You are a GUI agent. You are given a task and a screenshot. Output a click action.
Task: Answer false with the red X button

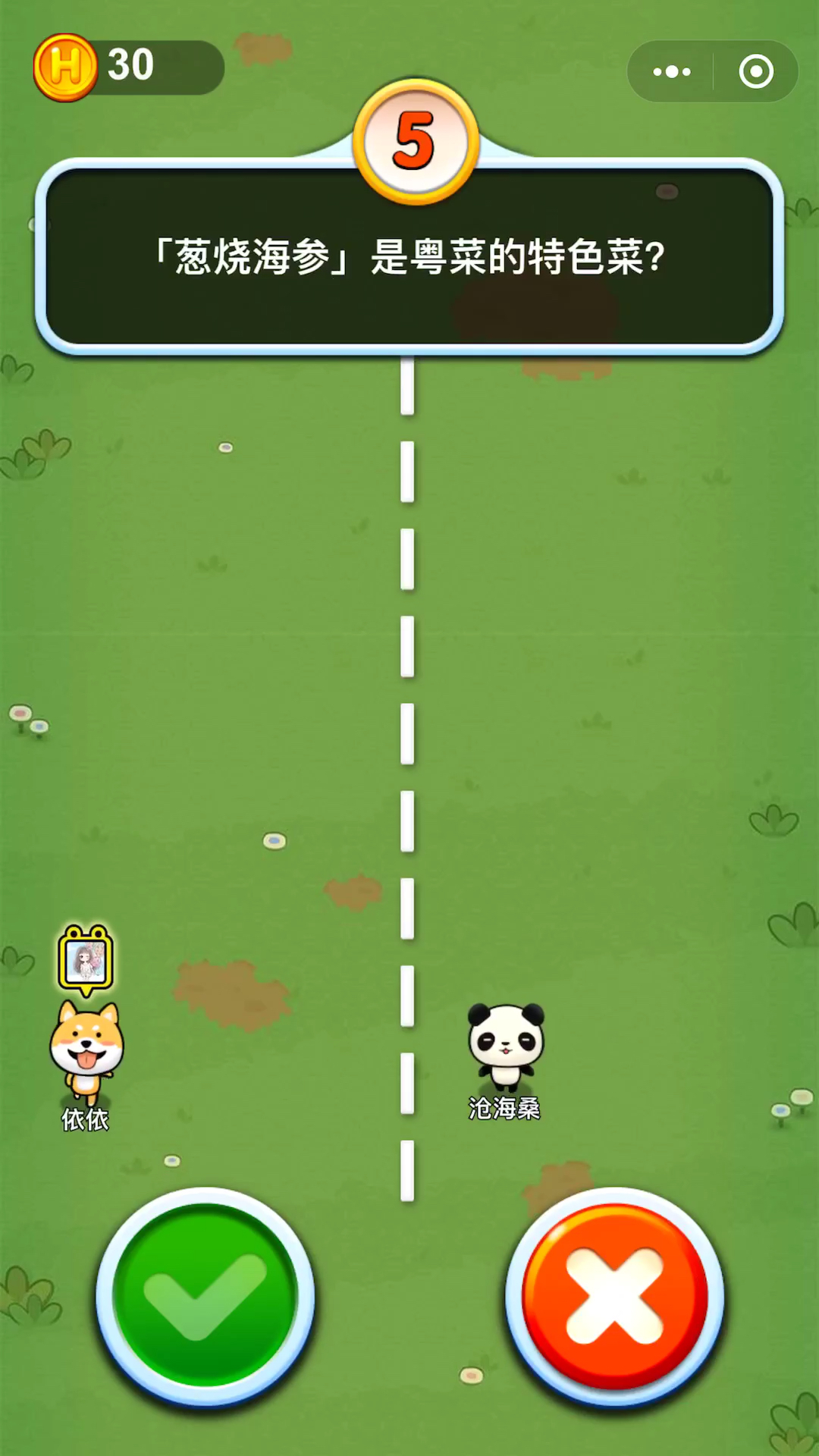point(615,1297)
